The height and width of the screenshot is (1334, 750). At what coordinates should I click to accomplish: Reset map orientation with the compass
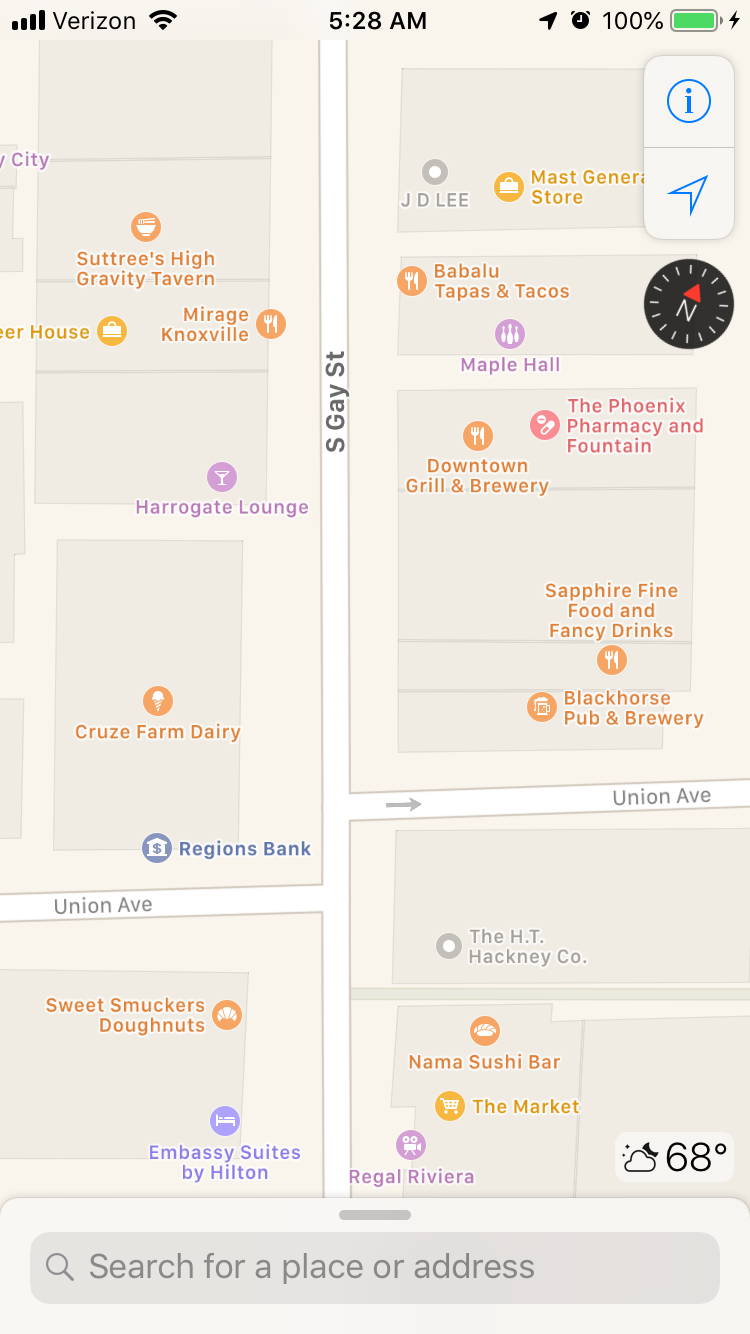point(689,304)
